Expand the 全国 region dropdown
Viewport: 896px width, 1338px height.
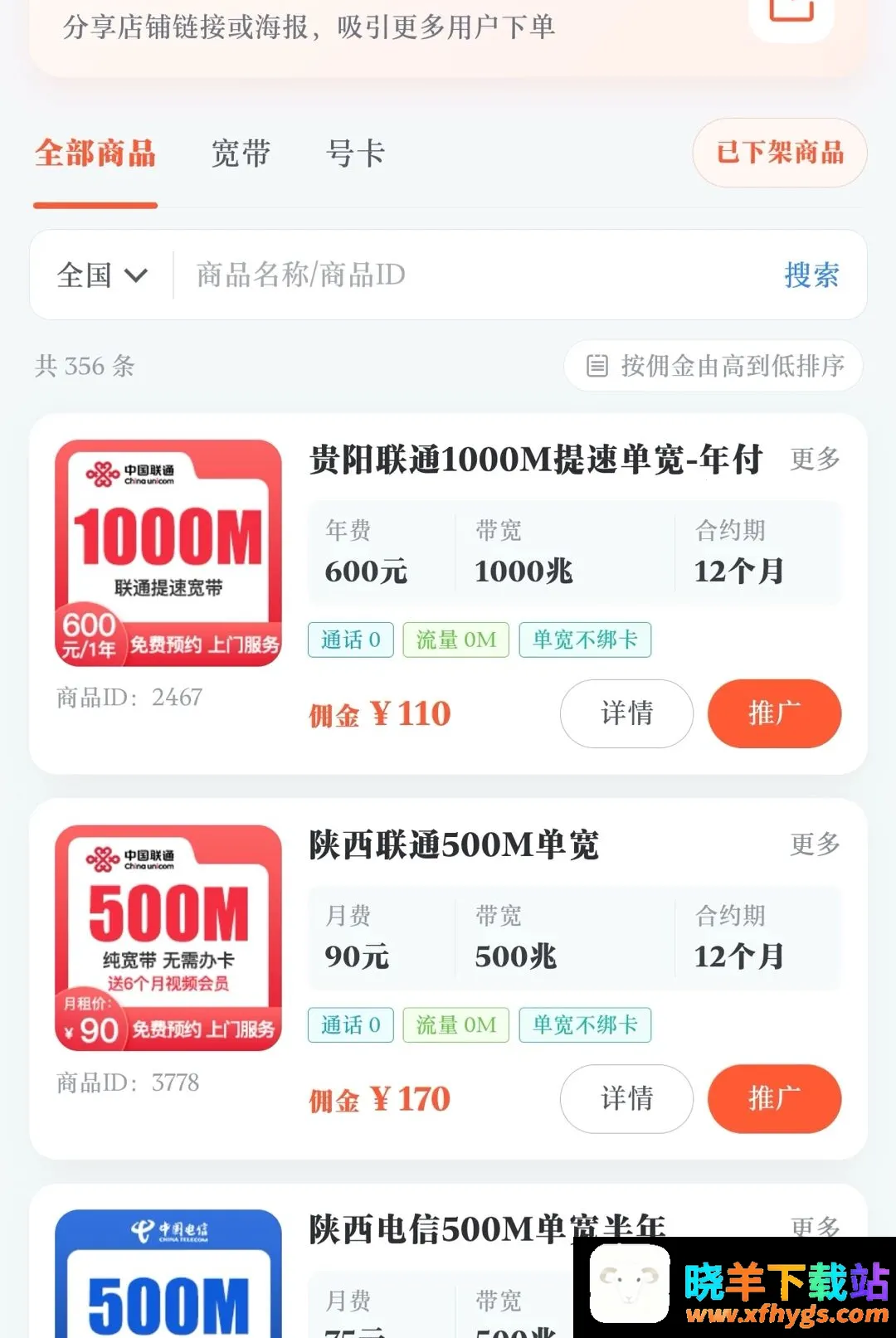pos(102,275)
